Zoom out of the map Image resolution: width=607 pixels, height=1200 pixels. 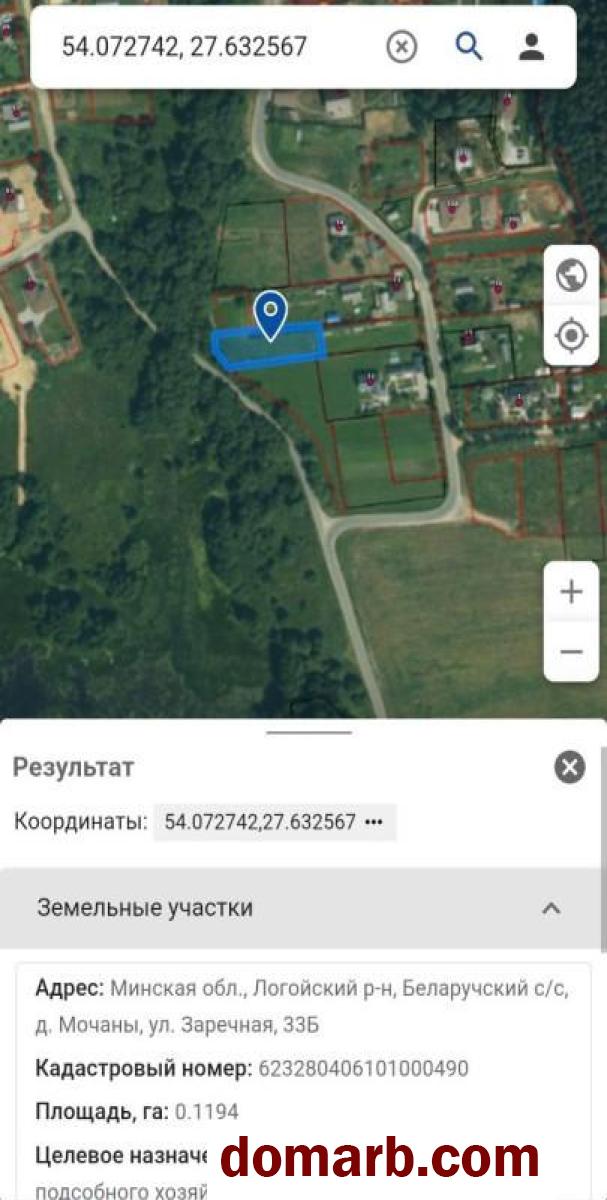pos(571,652)
